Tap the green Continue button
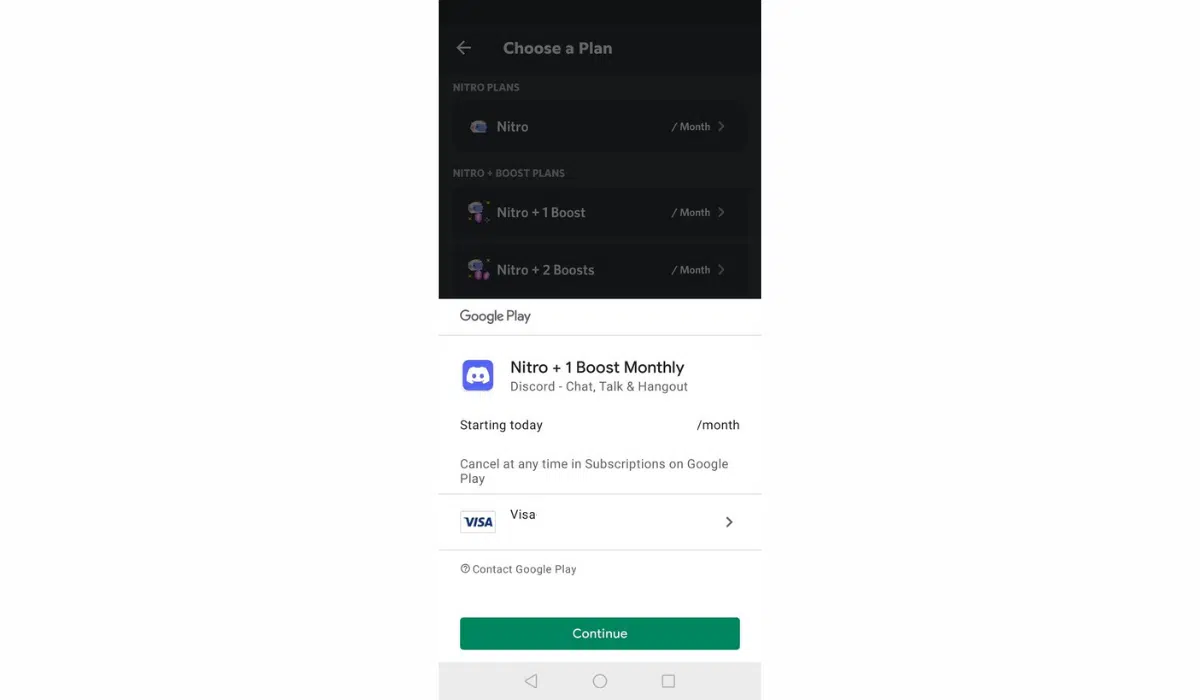Image resolution: width=1200 pixels, height=700 pixels. [x=599, y=633]
